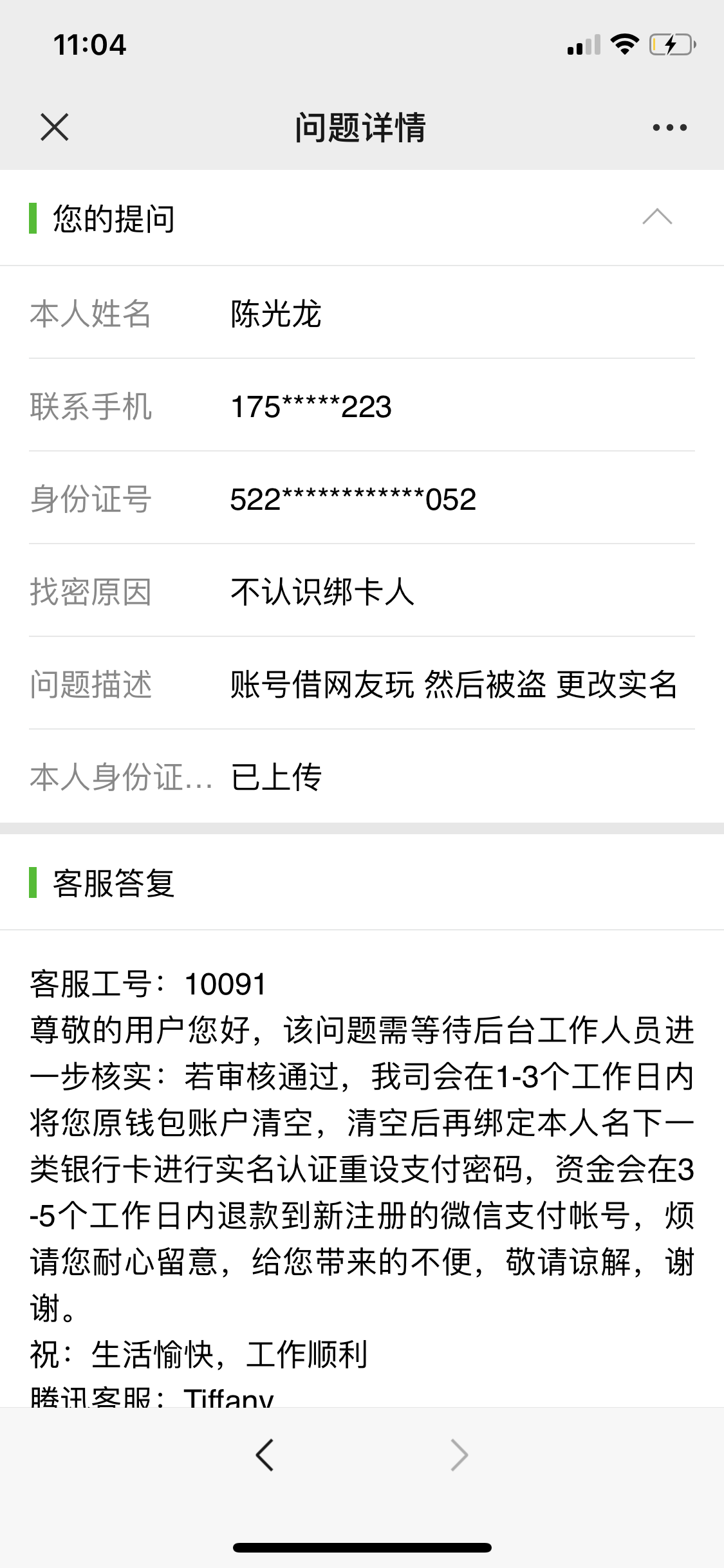
Task: Tap the previous page arrow
Action: (x=266, y=1455)
